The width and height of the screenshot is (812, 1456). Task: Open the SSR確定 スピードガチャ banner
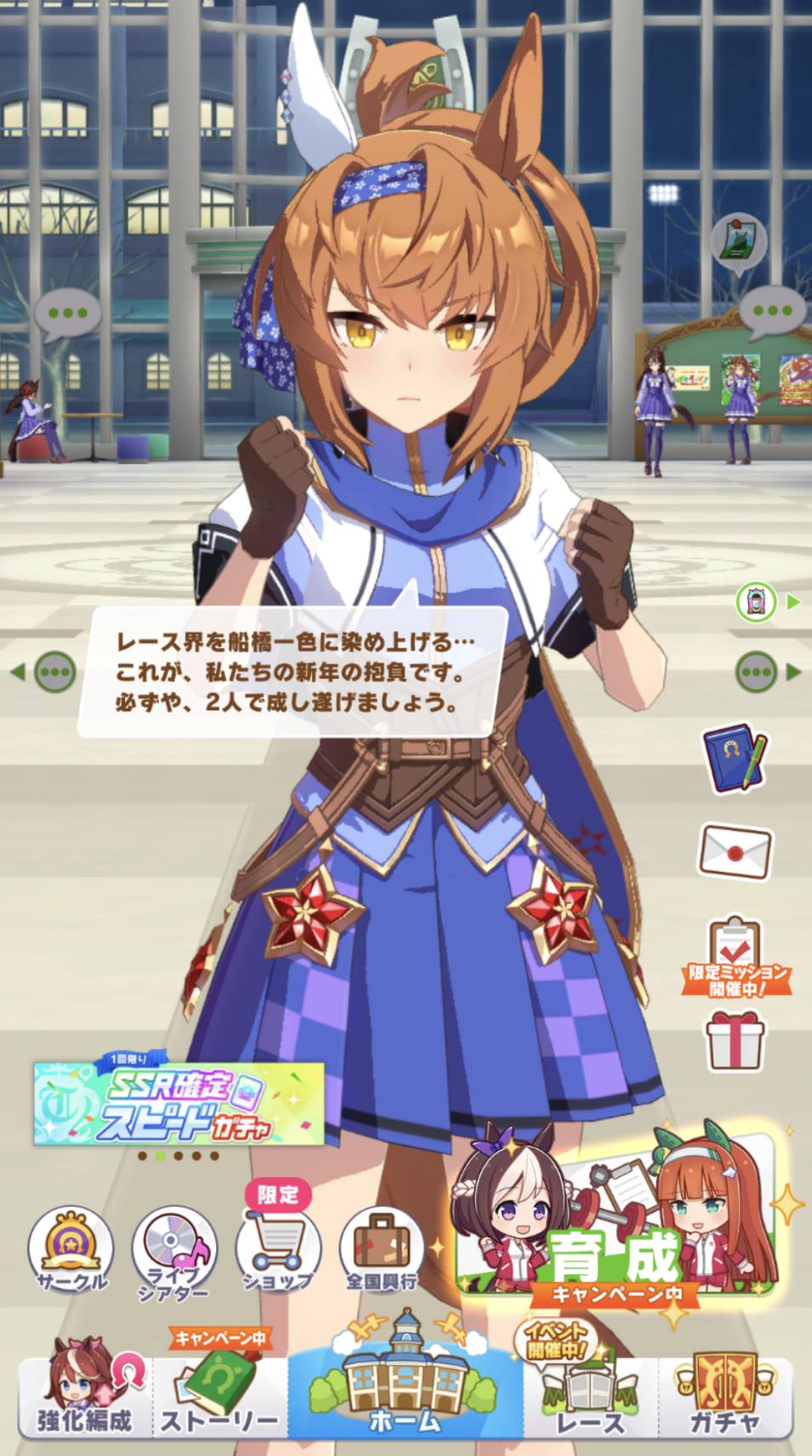pyautogui.click(x=179, y=1103)
